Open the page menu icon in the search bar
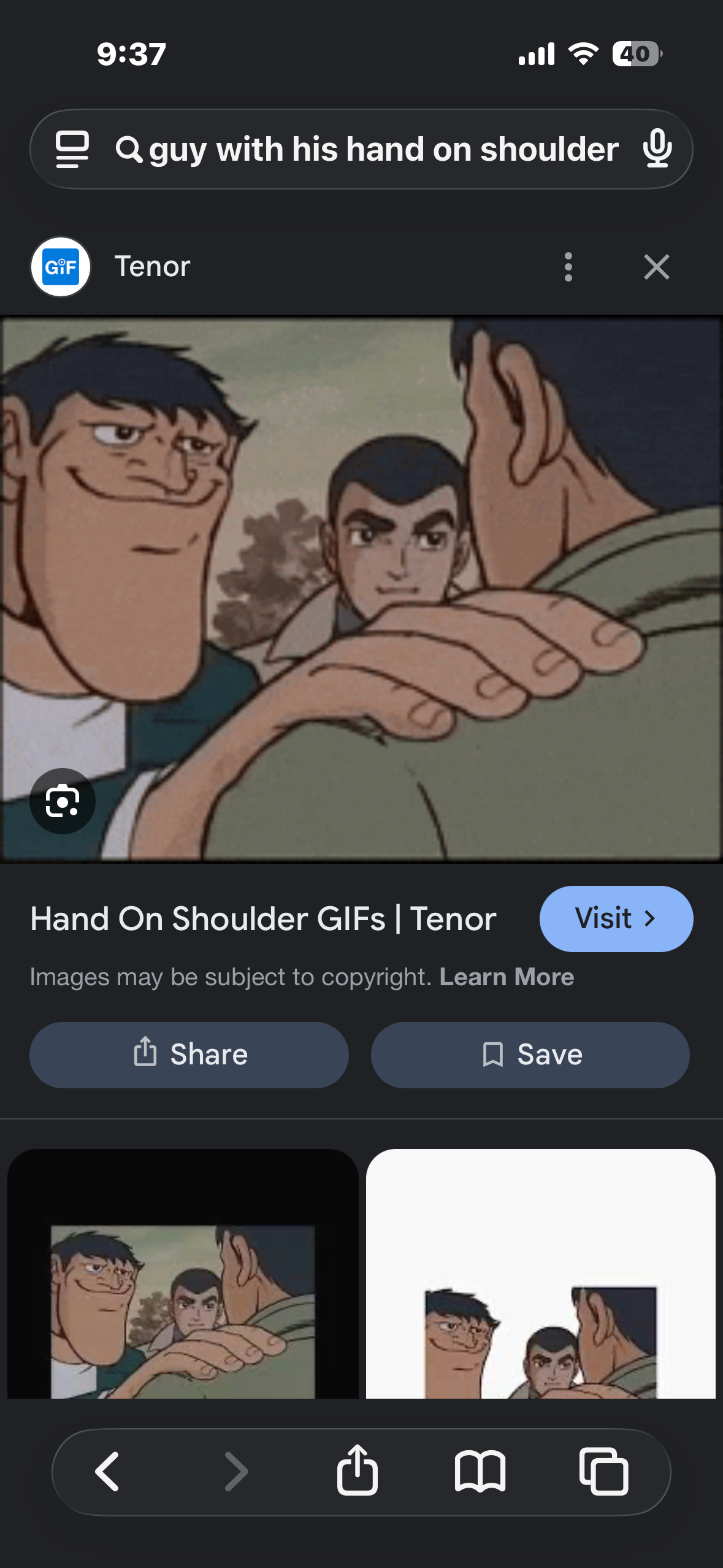Image resolution: width=723 pixels, height=1568 pixels. coord(72,149)
